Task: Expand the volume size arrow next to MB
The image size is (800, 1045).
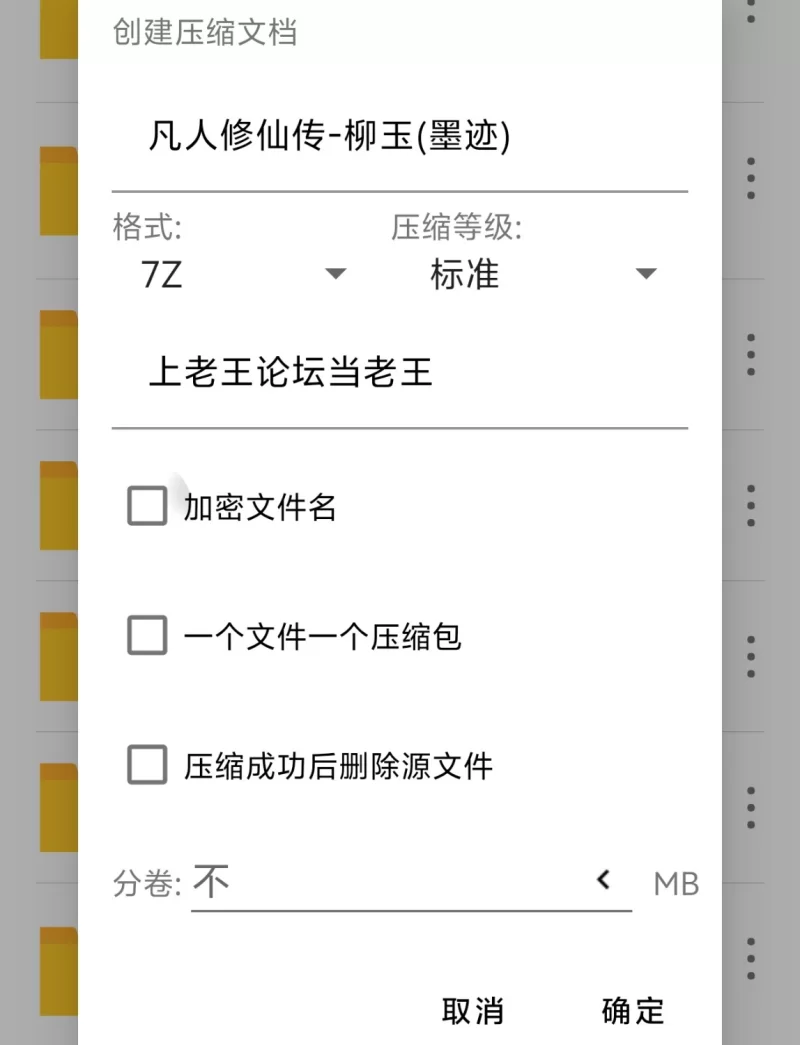Action: [603, 880]
